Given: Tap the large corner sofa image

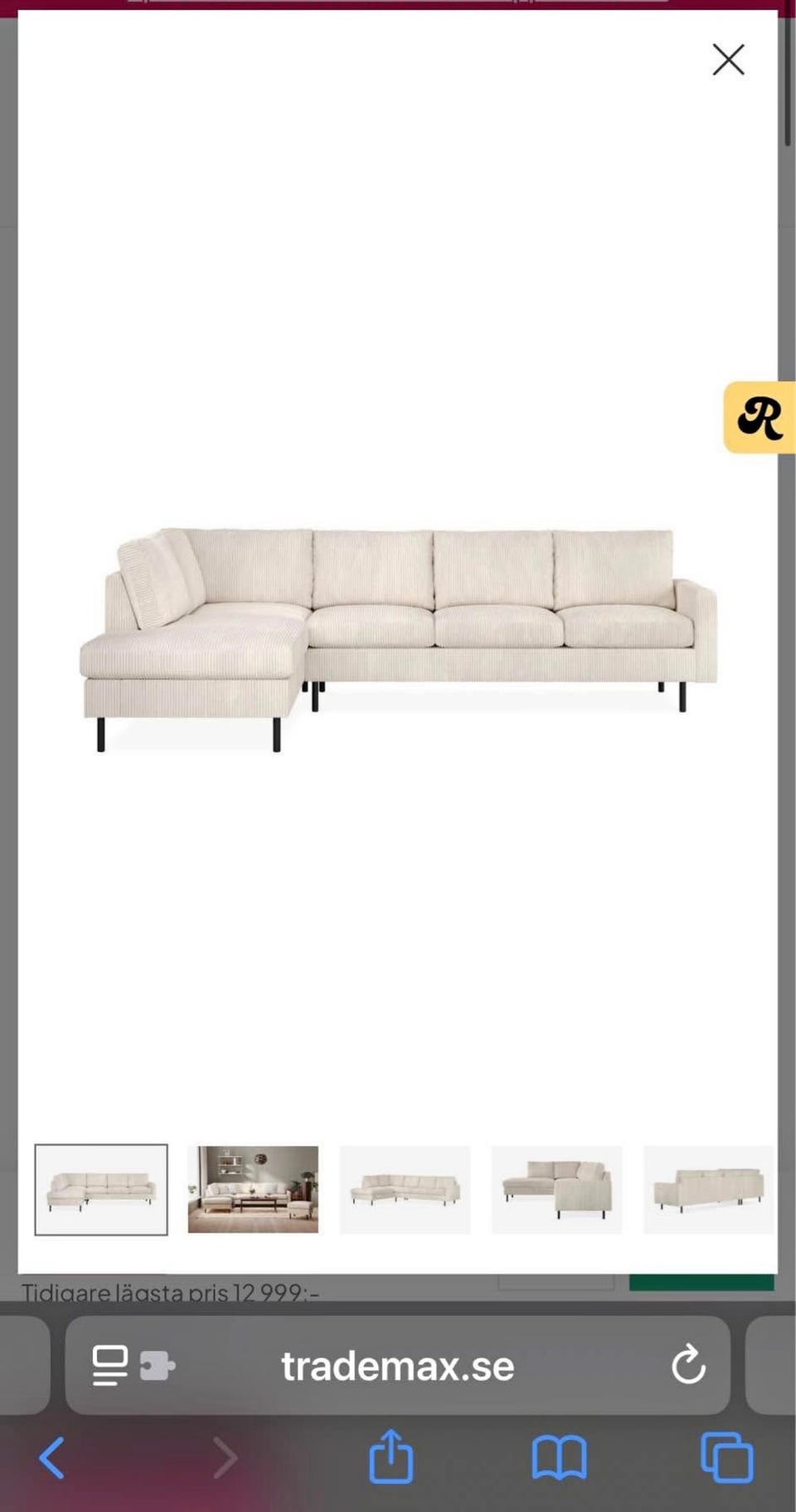Looking at the screenshot, I should [x=398, y=638].
